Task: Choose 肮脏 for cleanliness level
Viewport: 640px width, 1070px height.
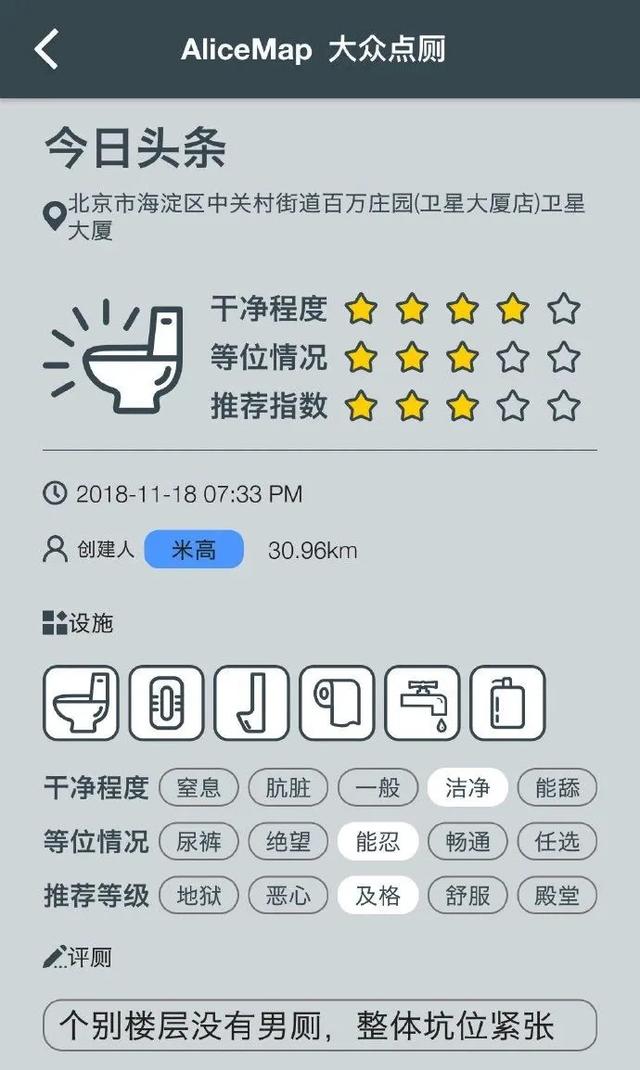Action: tap(288, 788)
